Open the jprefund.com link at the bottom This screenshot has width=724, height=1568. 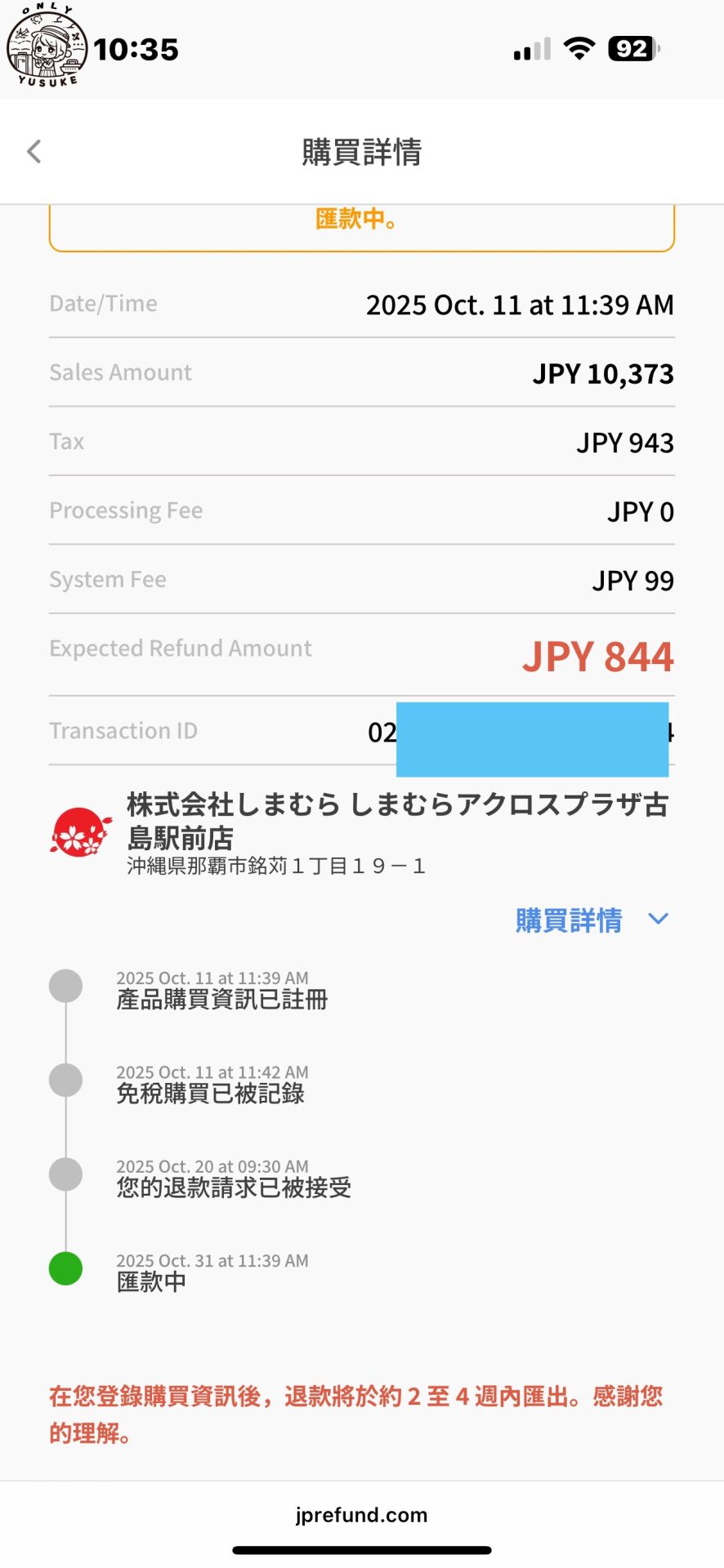point(362,1515)
